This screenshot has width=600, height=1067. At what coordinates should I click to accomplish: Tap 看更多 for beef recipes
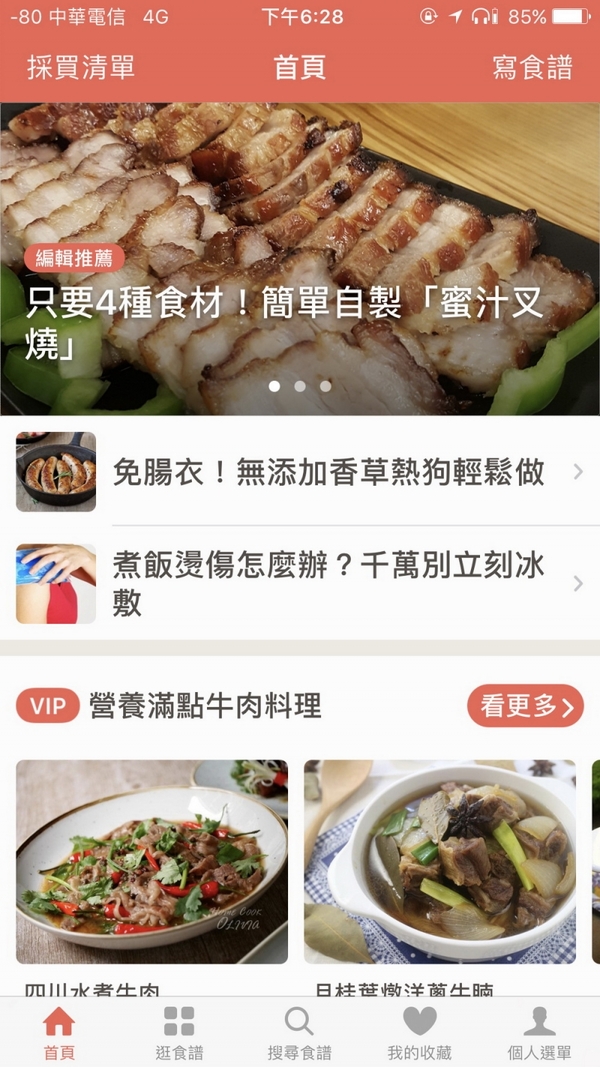click(525, 706)
